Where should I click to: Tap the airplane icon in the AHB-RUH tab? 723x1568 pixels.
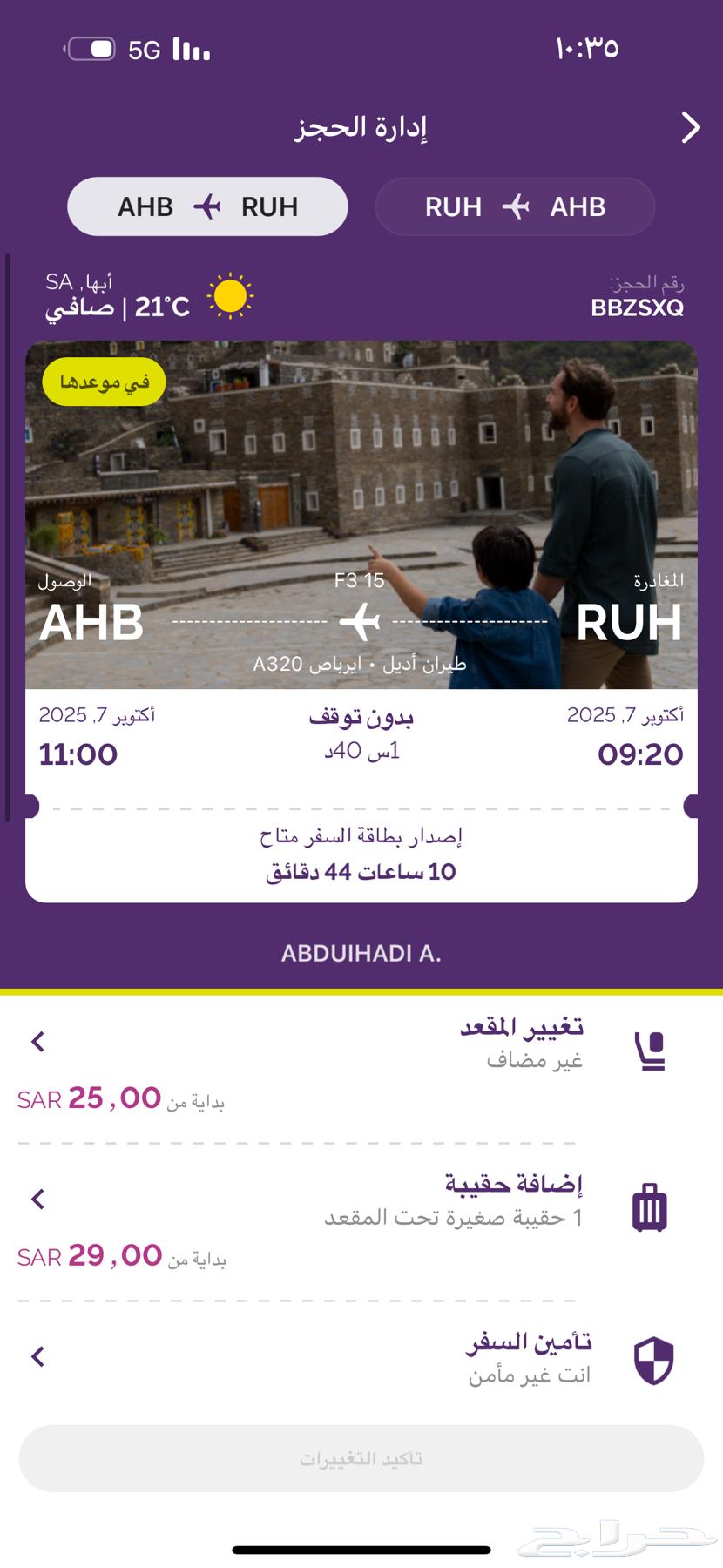[206, 206]
